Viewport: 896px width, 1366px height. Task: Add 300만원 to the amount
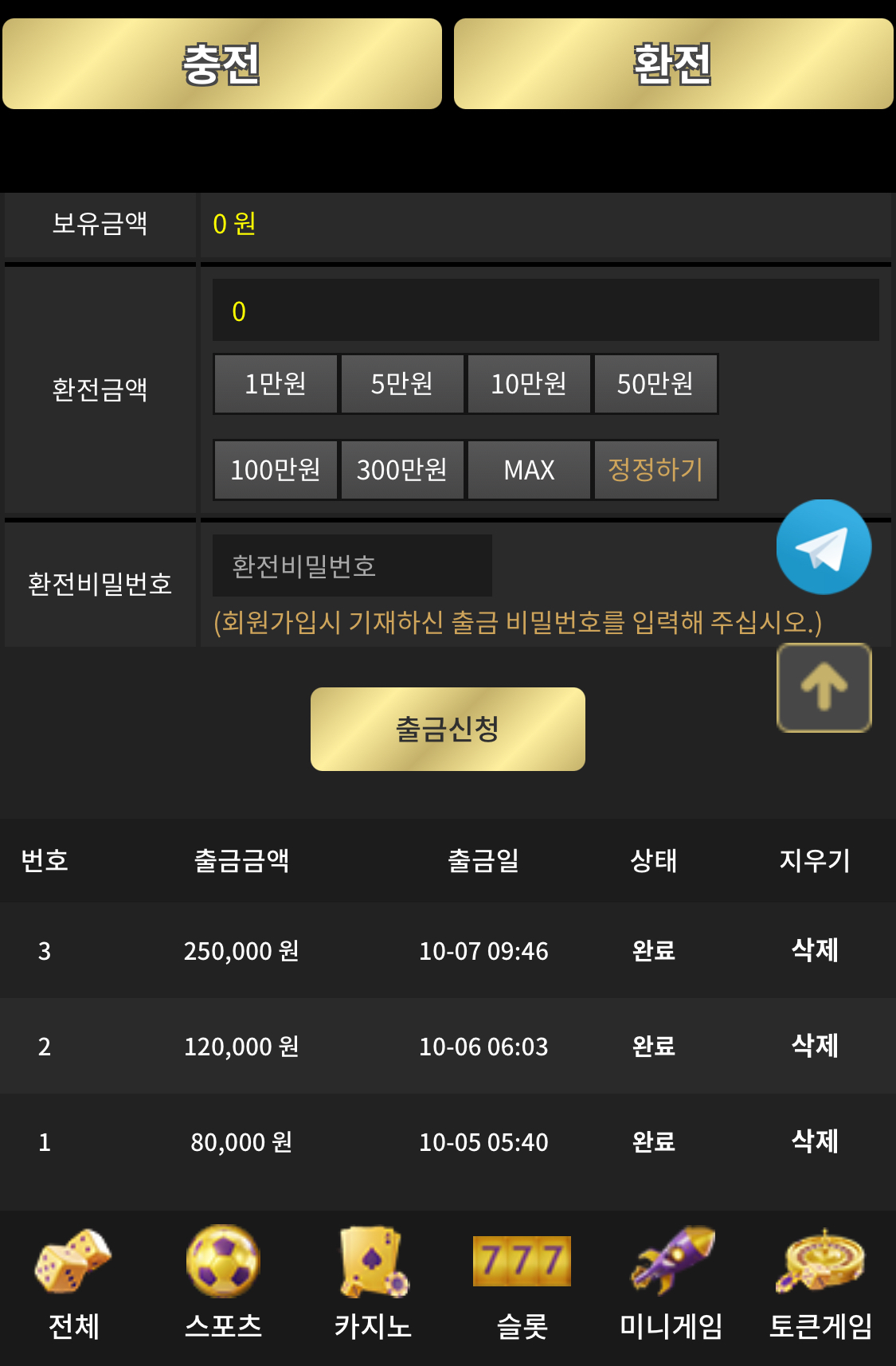pyautogui.click(x=401, y=470)
